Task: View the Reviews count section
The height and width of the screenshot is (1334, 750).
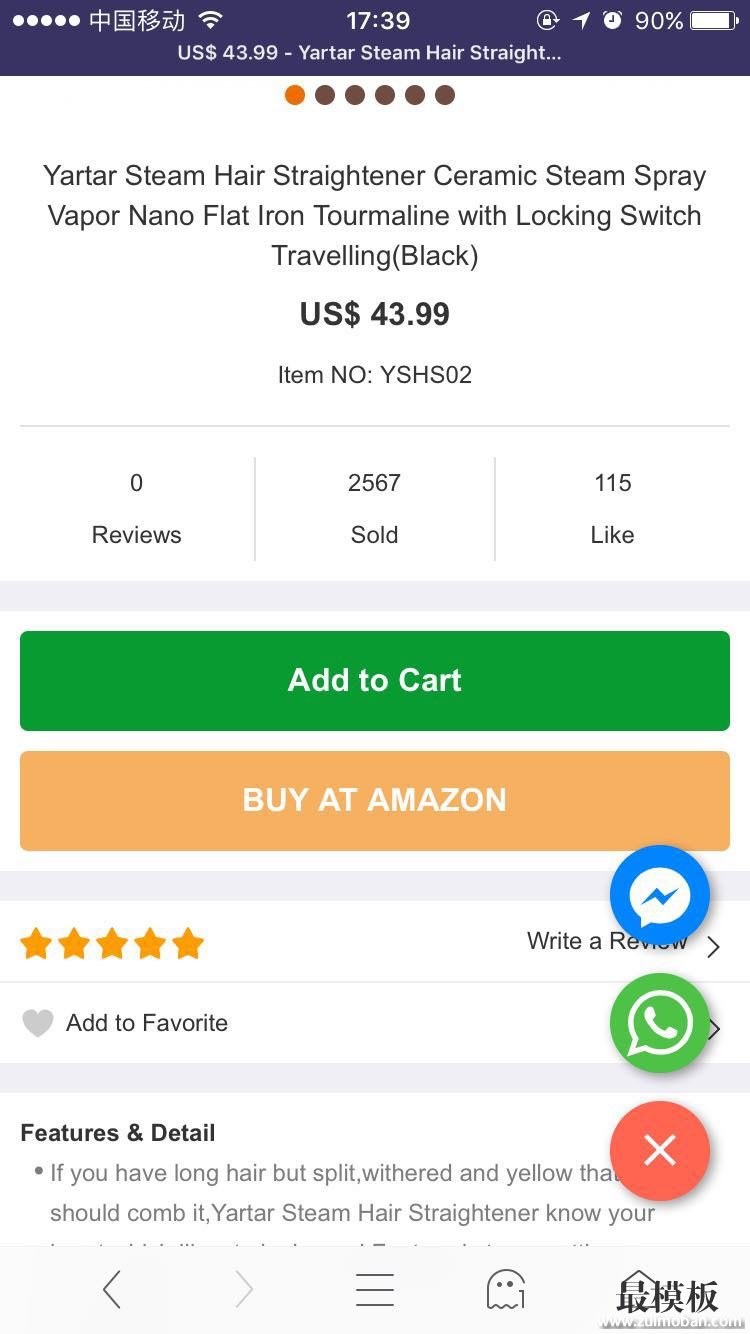Action: [137, 509]
